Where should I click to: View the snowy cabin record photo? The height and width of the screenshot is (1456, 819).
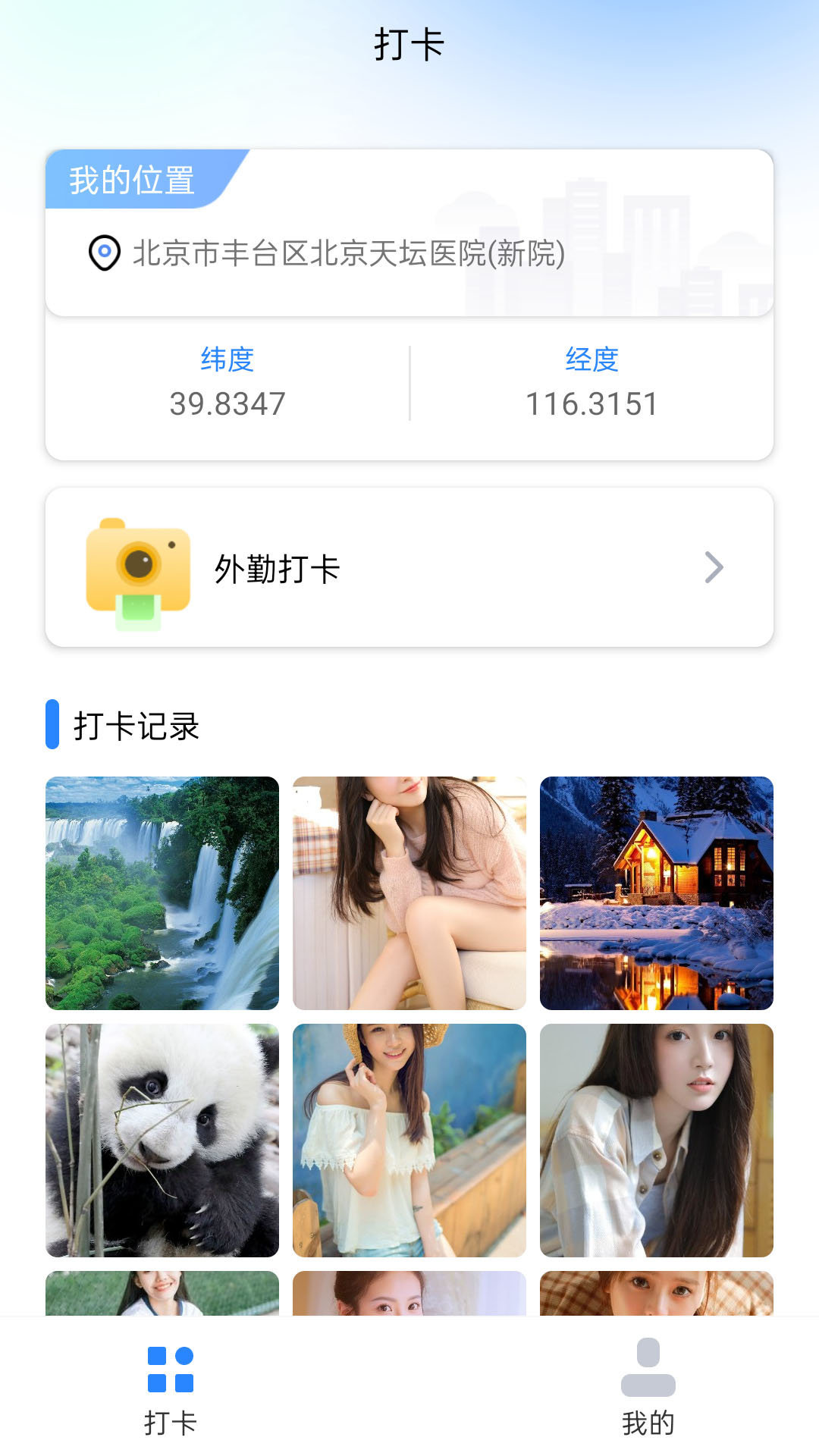(x=656, y=893)
